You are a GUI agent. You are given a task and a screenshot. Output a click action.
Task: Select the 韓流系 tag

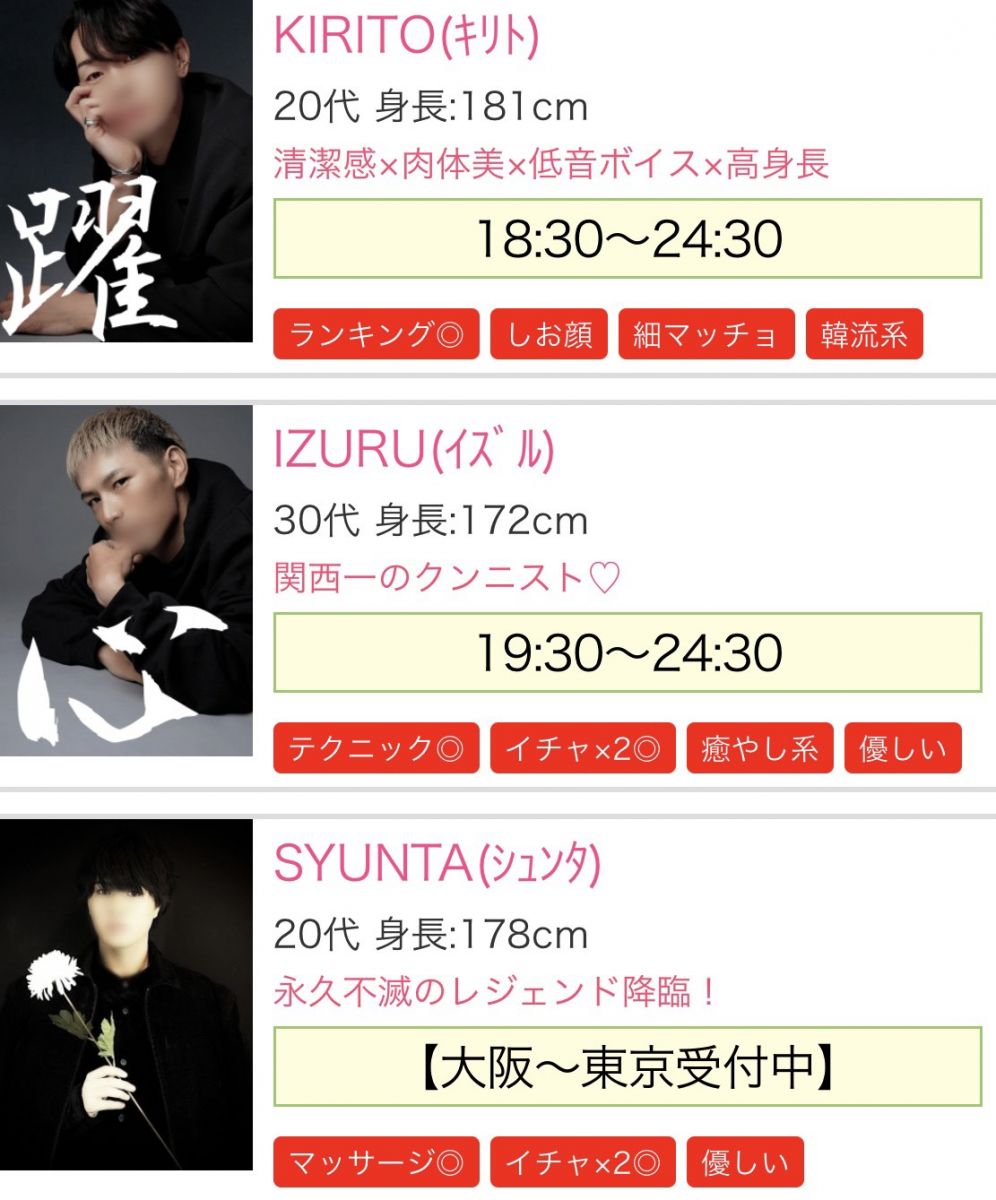(864, 334)
